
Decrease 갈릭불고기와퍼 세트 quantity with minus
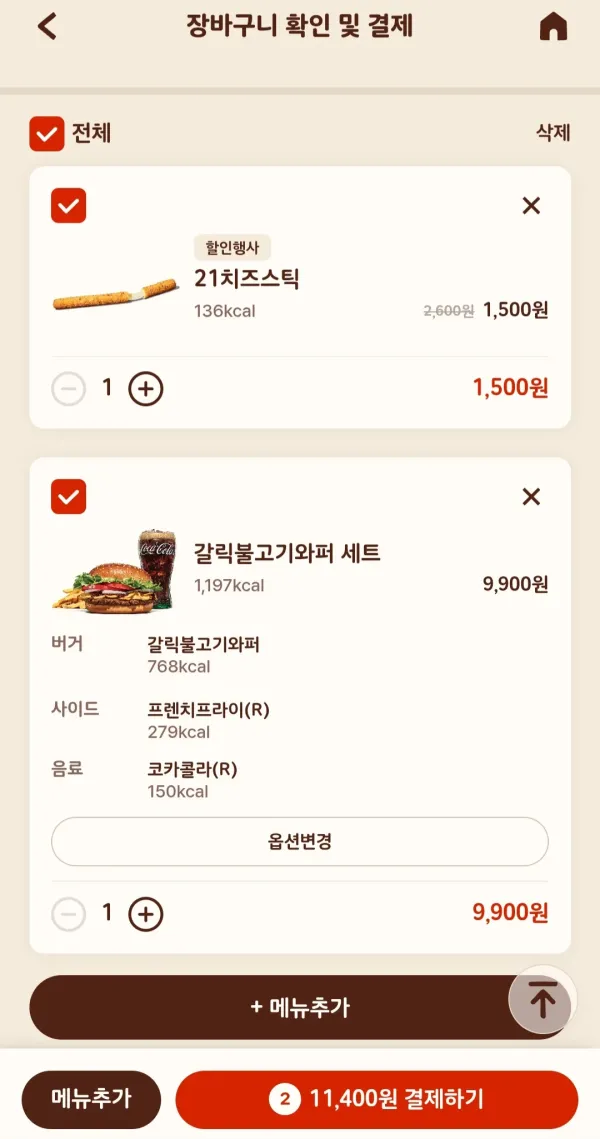(68, 914)
